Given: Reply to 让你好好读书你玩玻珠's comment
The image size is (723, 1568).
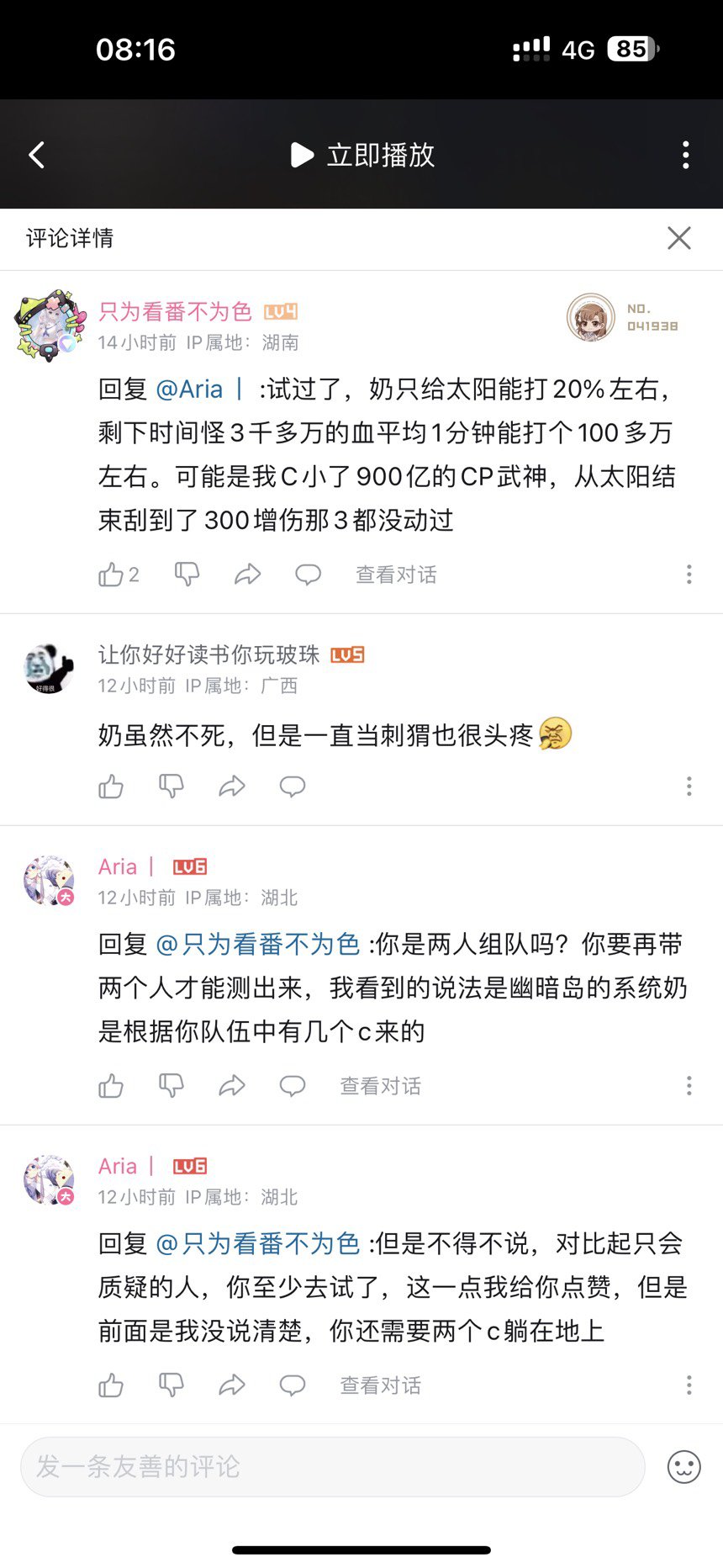Looking at the screenshot, I should tap(292, 787).
